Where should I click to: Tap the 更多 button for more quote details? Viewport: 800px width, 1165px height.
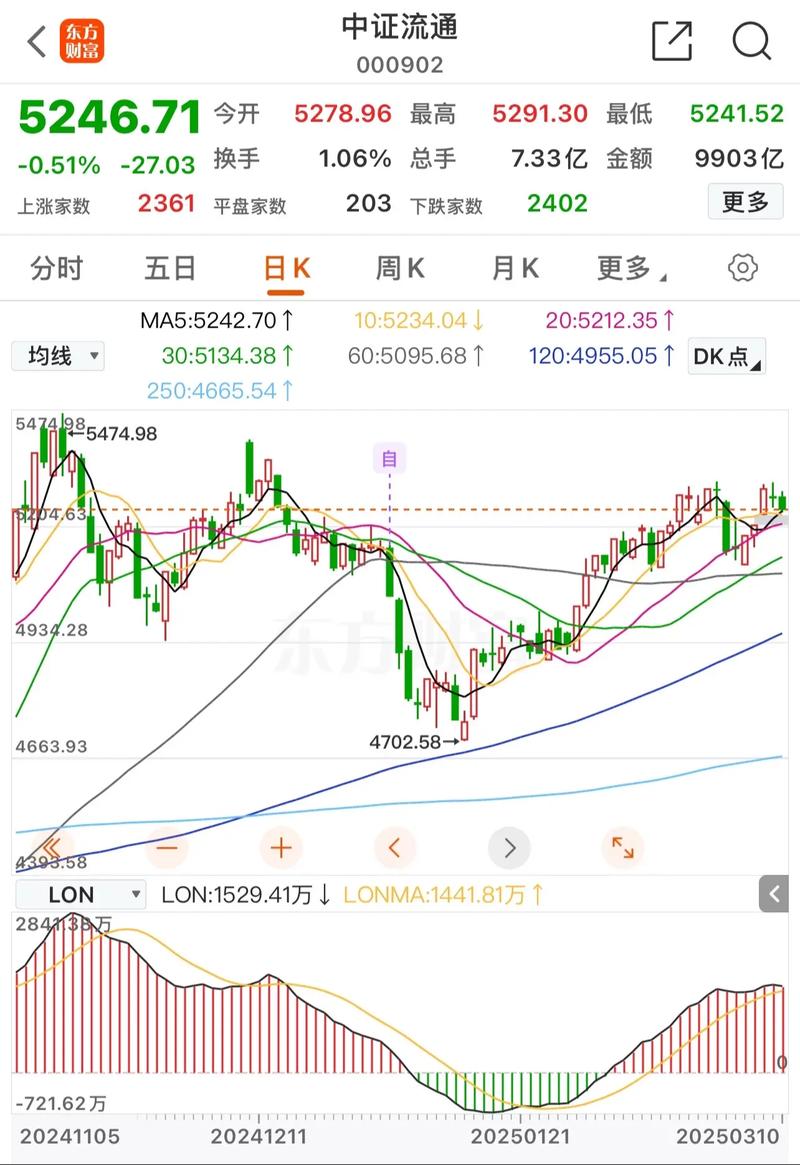tap(745, 201)
